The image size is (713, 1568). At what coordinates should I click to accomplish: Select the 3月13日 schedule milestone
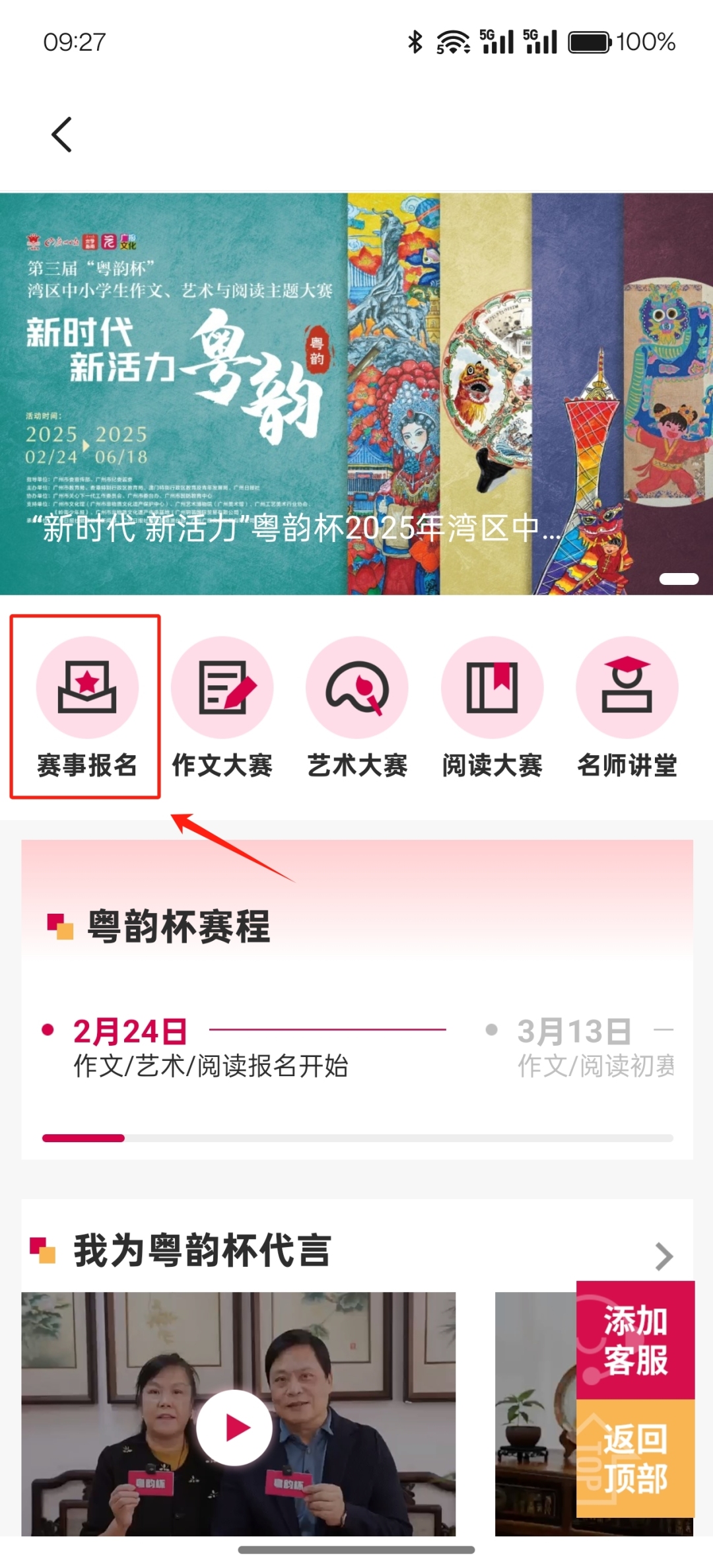[x=574, y=1031]
